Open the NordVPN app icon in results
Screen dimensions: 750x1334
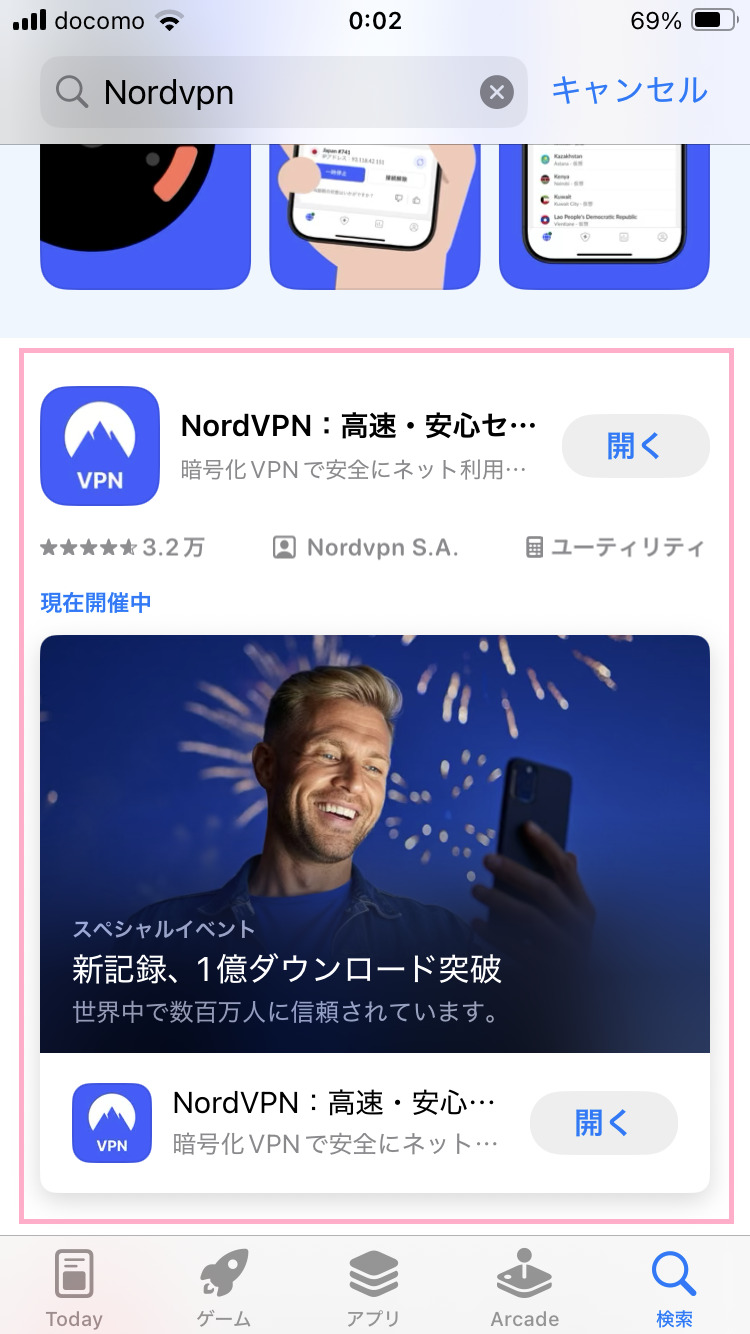tap(100, 446)
